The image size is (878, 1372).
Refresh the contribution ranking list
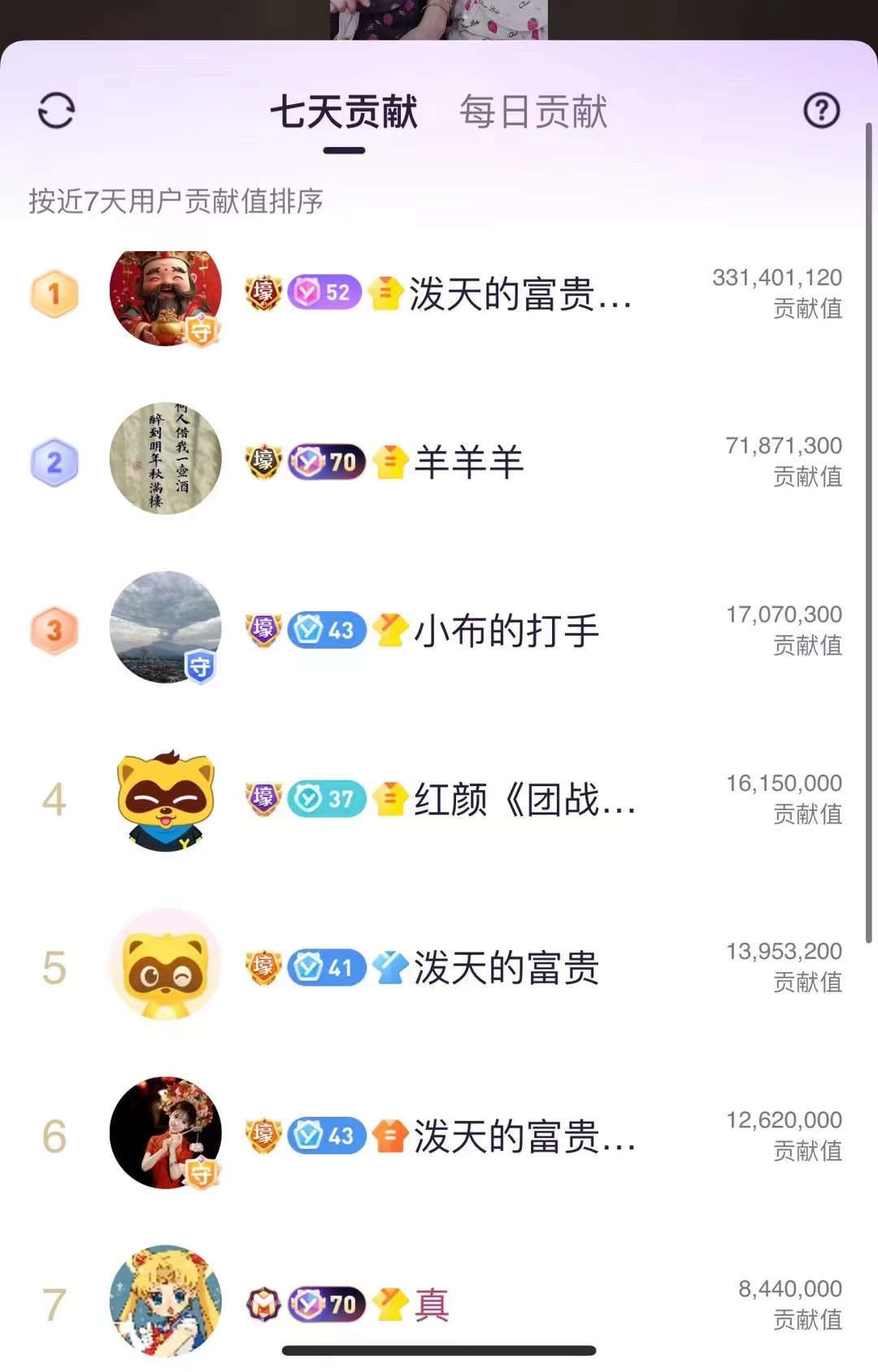coord(55,110)
